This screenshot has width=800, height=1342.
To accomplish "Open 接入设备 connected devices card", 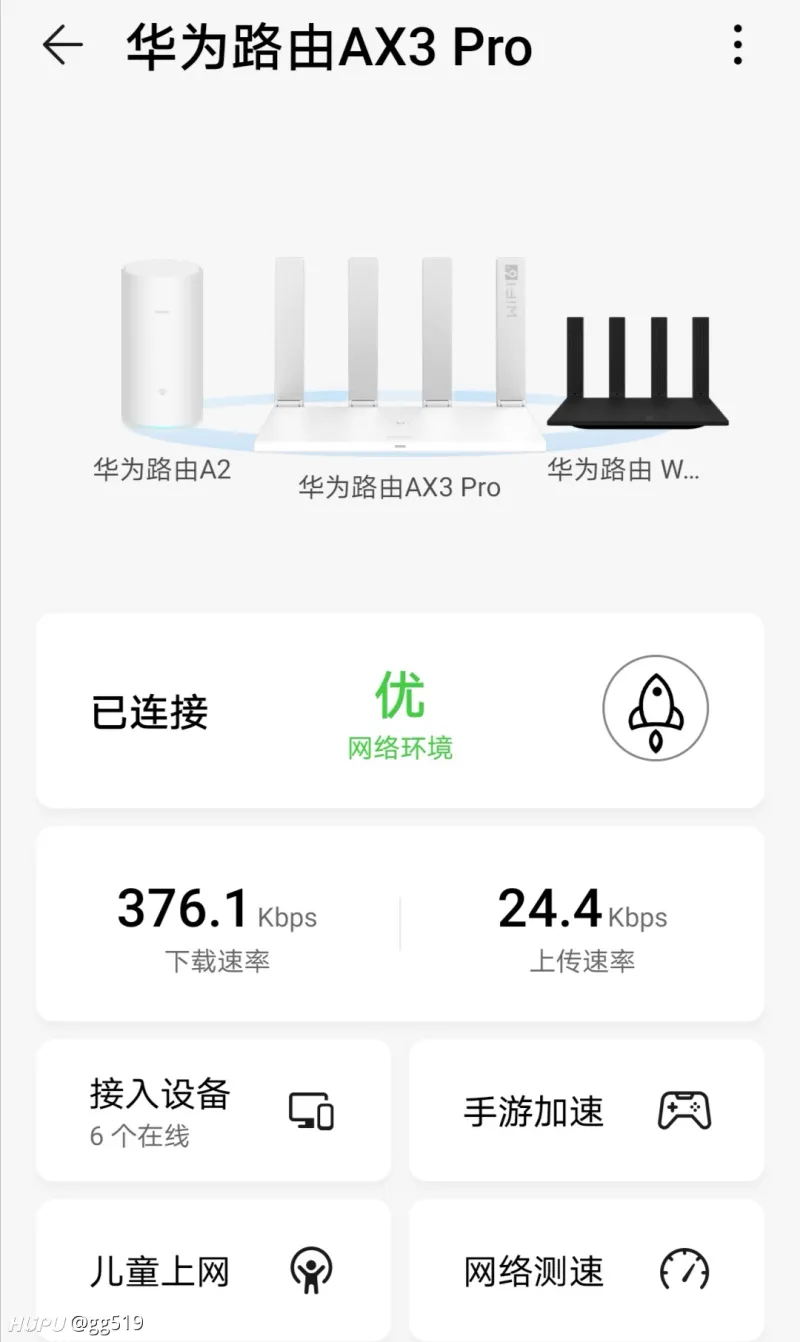I will tap(213, 1110).
